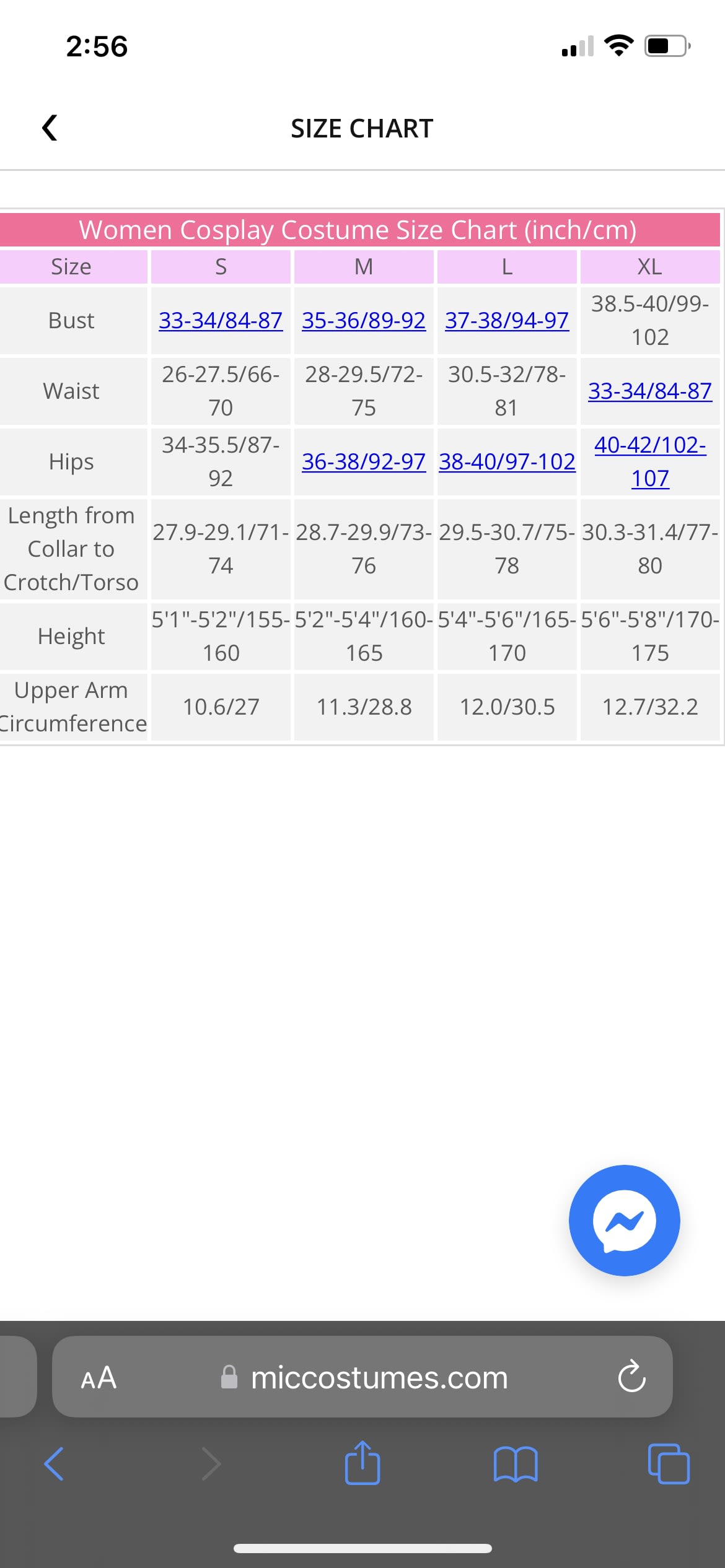Show all open Safari tabs
This screenshot has height=1568, width=725.
[x=668, y=1464]
